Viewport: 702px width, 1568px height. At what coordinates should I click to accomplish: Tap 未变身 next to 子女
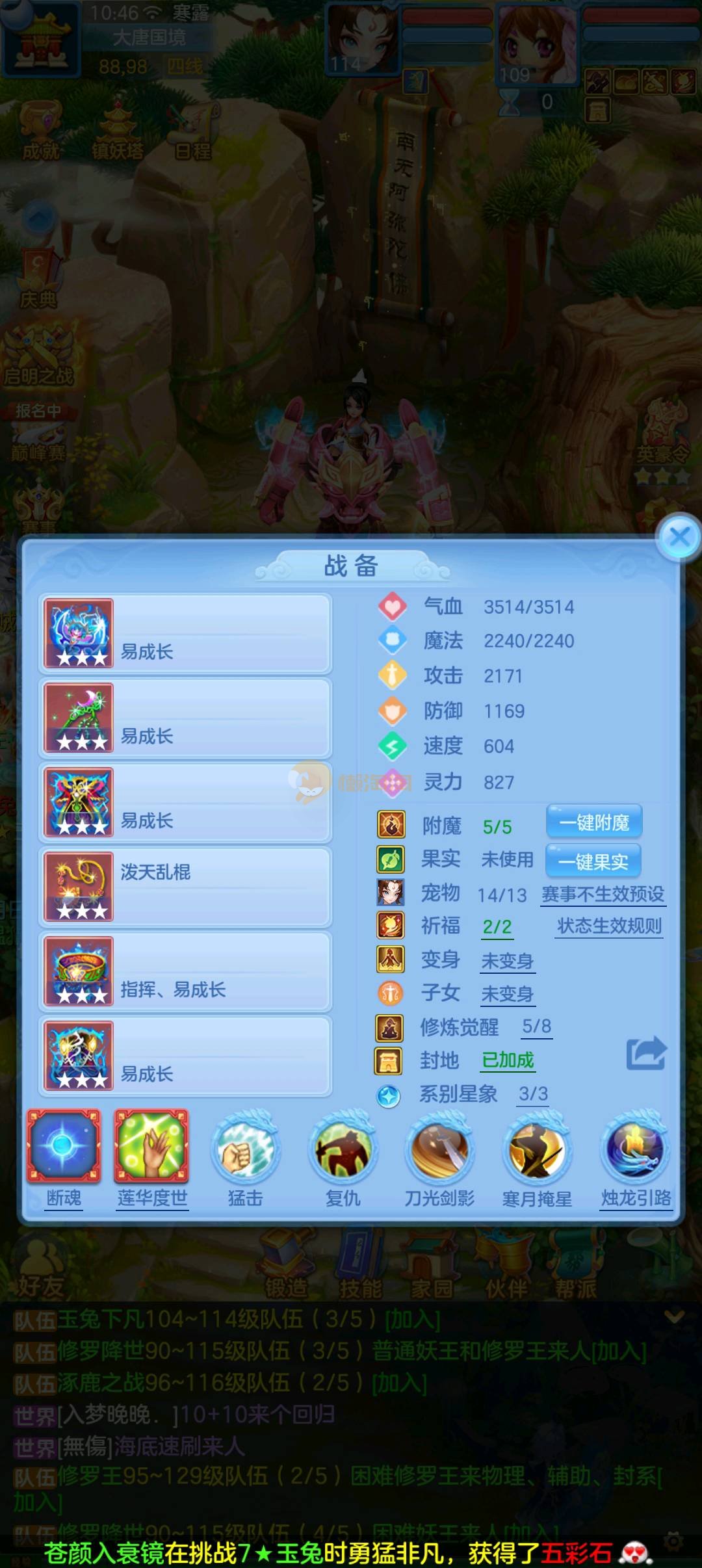tap(507, 994)
